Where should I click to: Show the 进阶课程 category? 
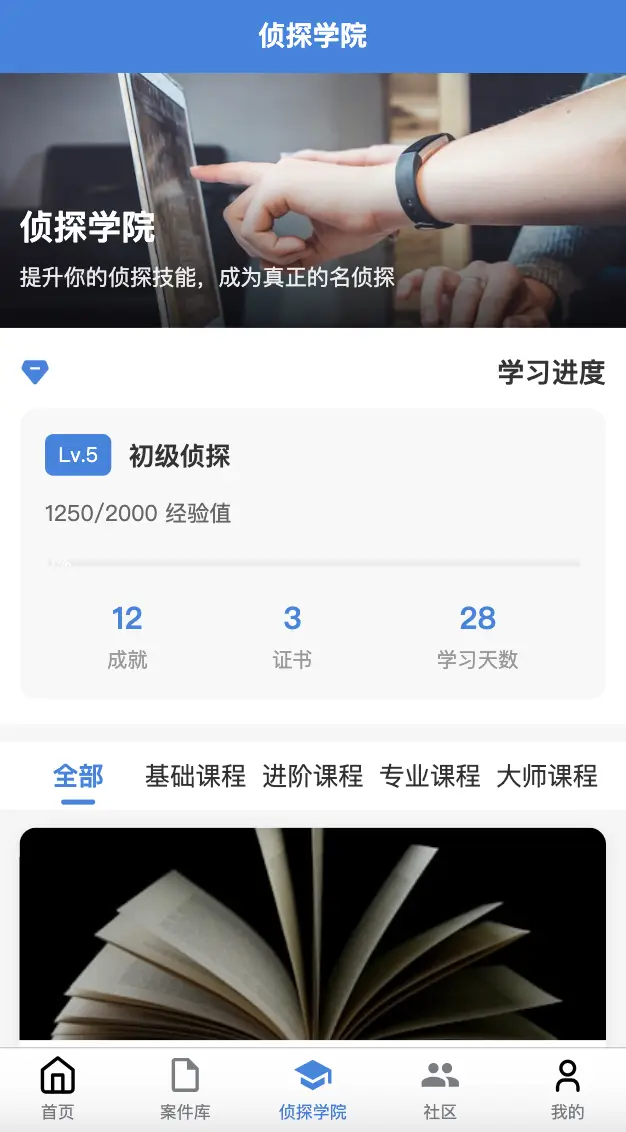(312, 776)
